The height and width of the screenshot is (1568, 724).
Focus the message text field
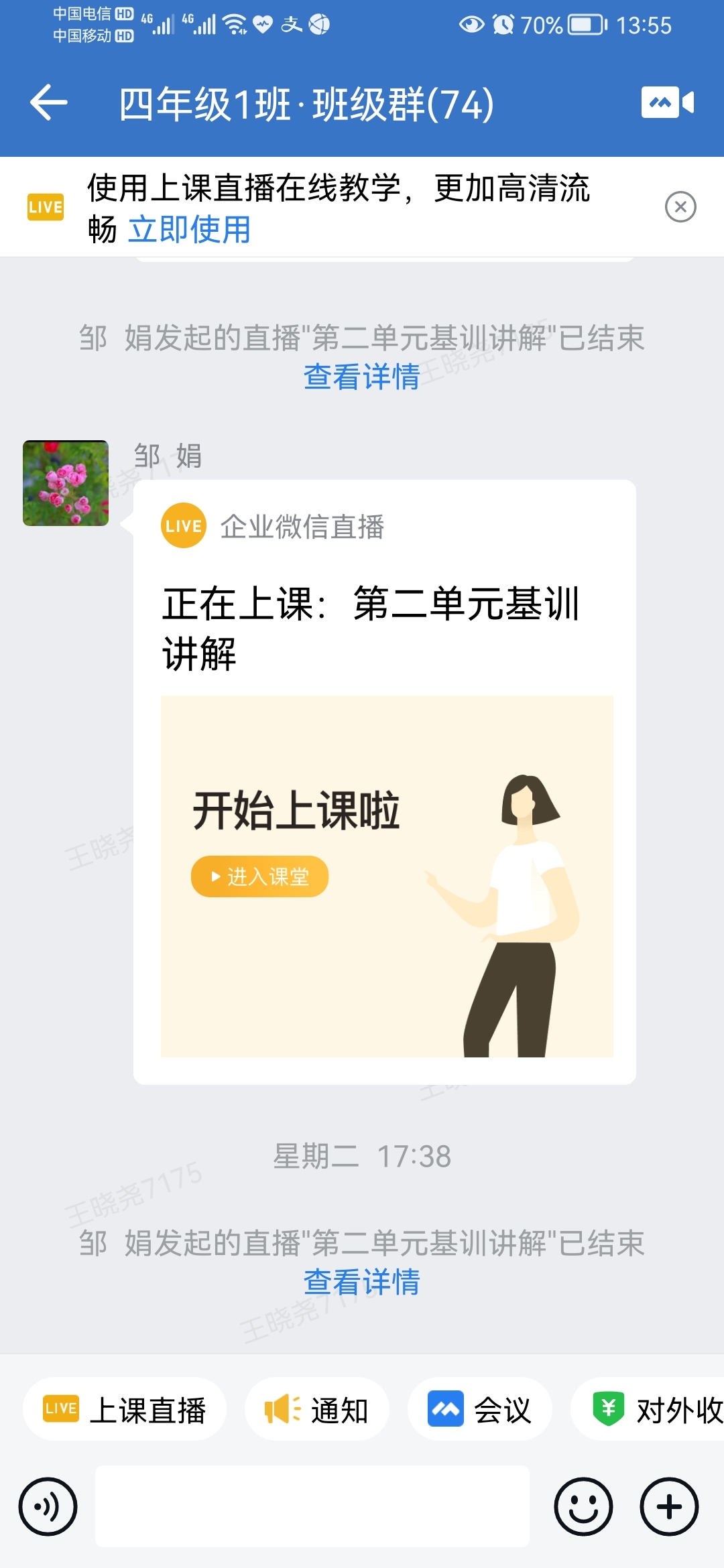[312, 1506]
